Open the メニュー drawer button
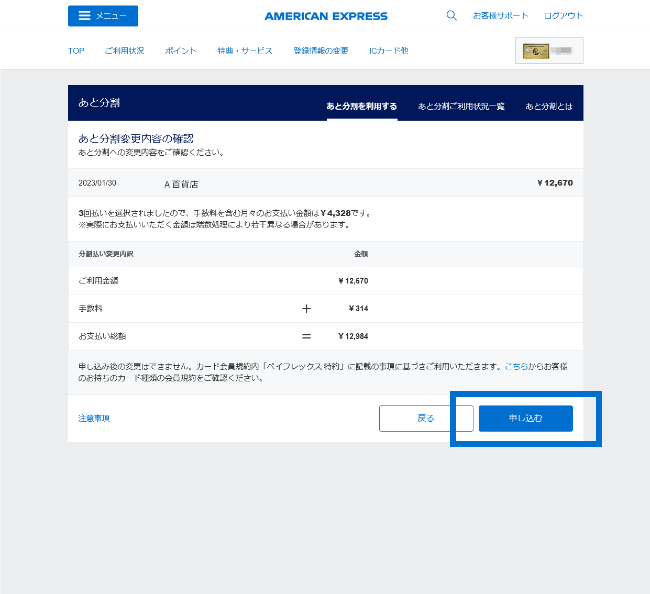The width and height of the screenshot is (650, 594). pyautogui.click(x=103, y=16)
